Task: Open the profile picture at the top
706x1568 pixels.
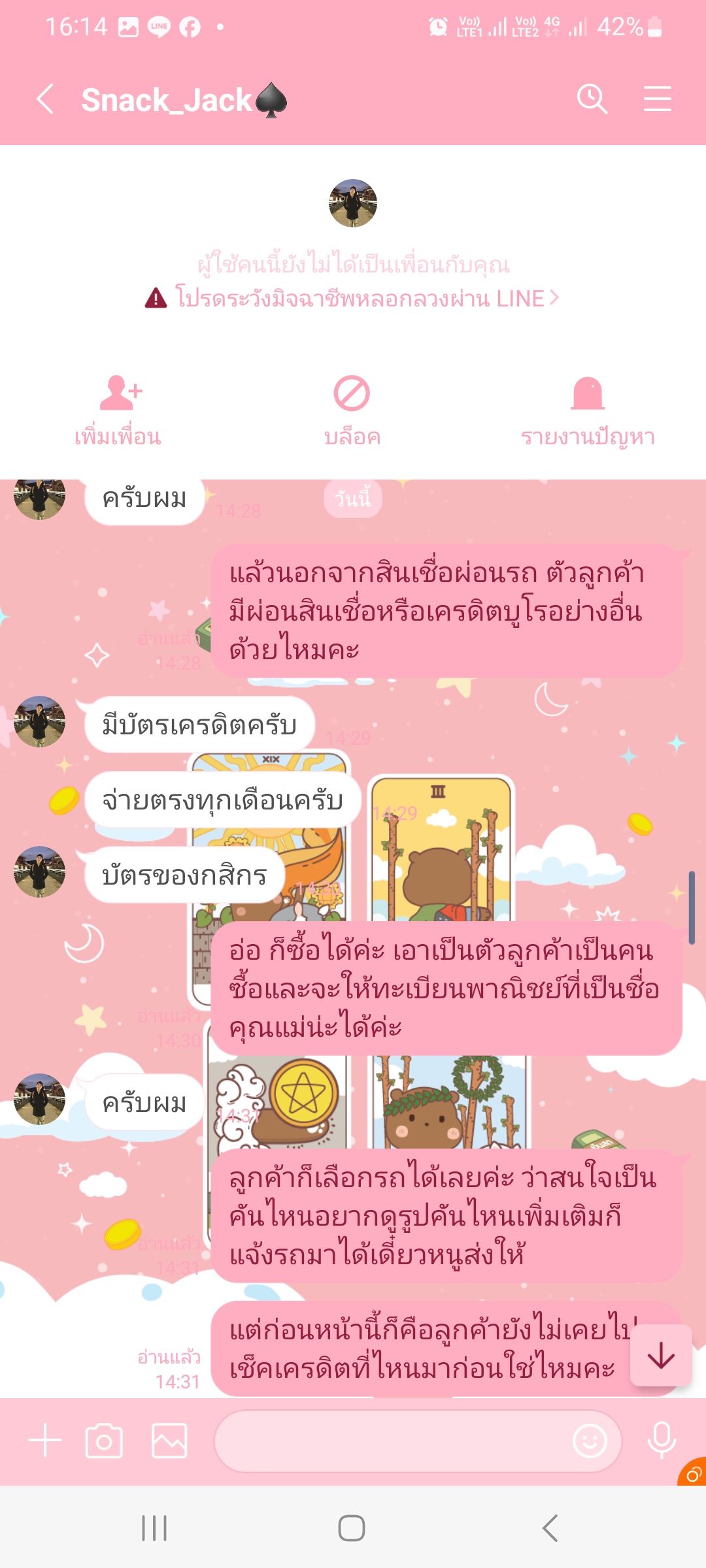Action: coord(353,203)
